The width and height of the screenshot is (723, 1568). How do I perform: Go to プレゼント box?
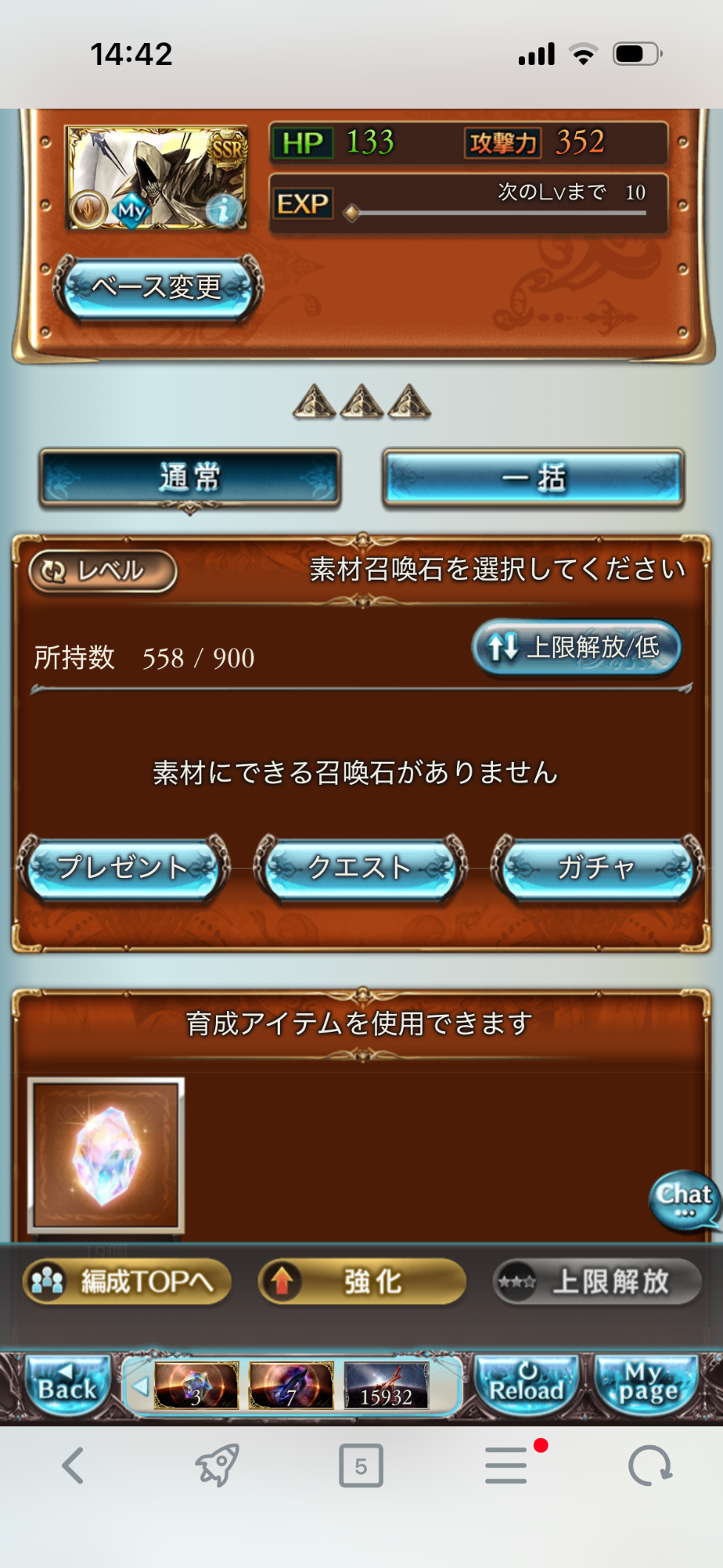click(123, 868)
